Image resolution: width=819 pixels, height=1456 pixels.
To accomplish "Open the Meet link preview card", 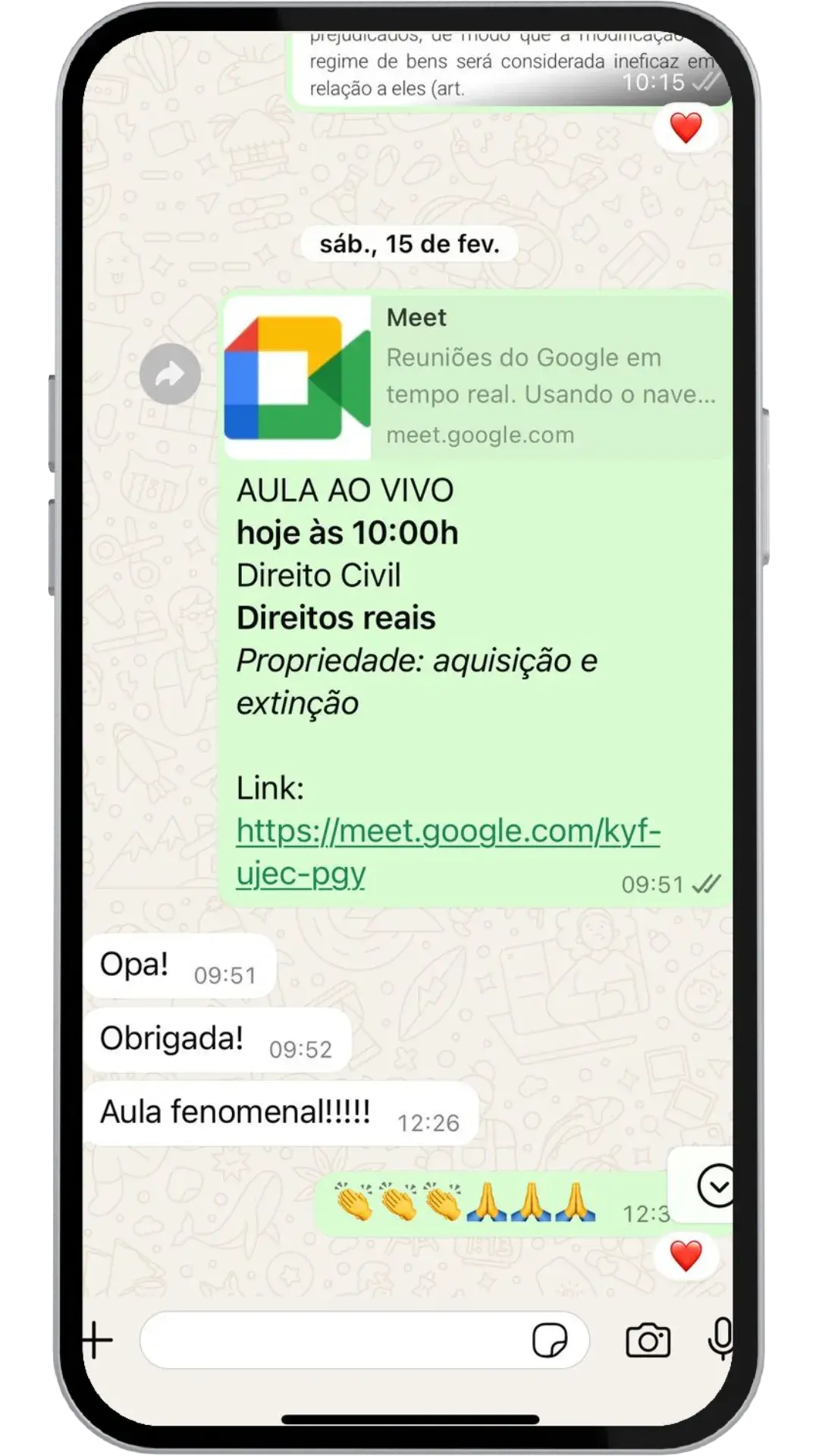I will (478, 377).
